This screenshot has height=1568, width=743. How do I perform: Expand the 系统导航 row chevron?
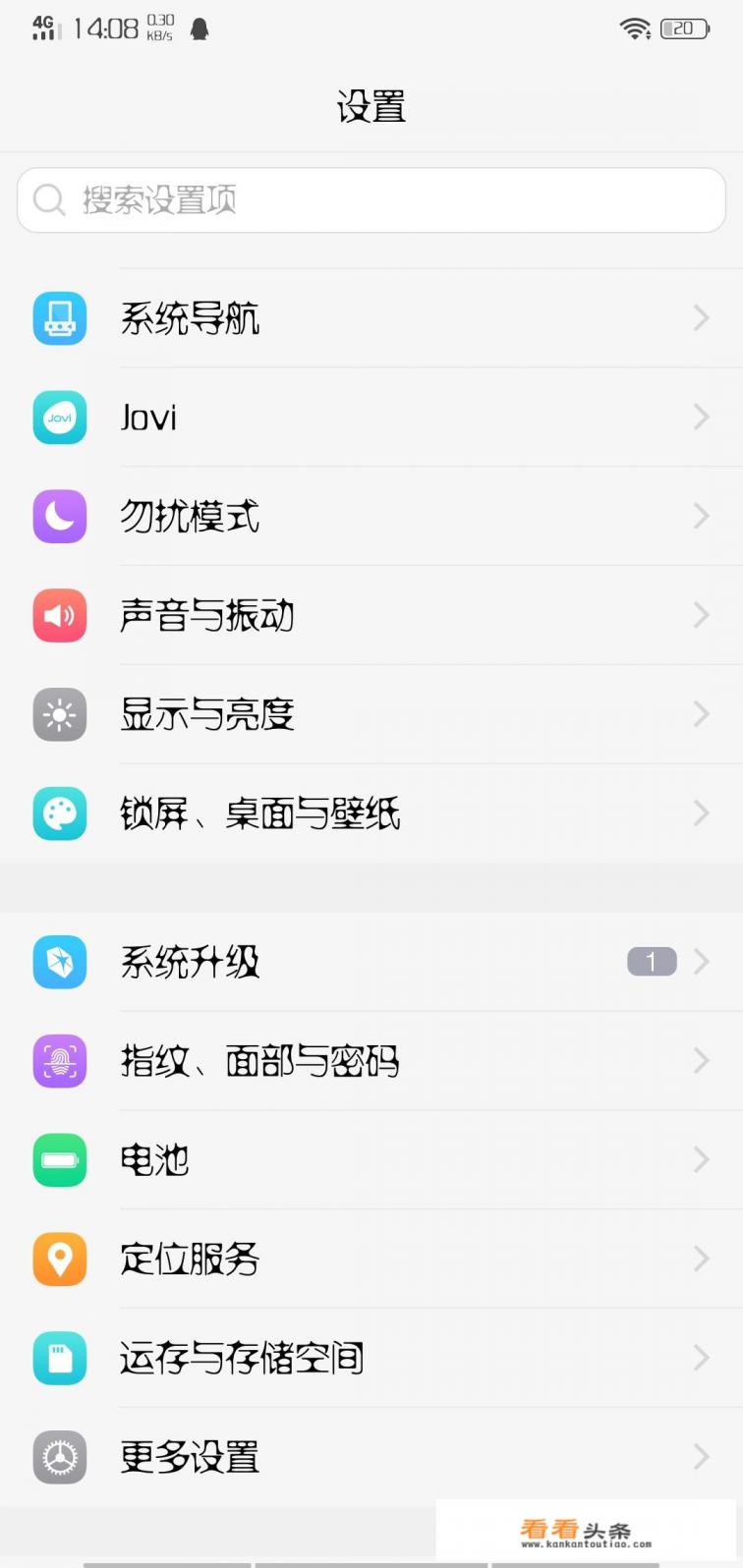tap(700, 318)
